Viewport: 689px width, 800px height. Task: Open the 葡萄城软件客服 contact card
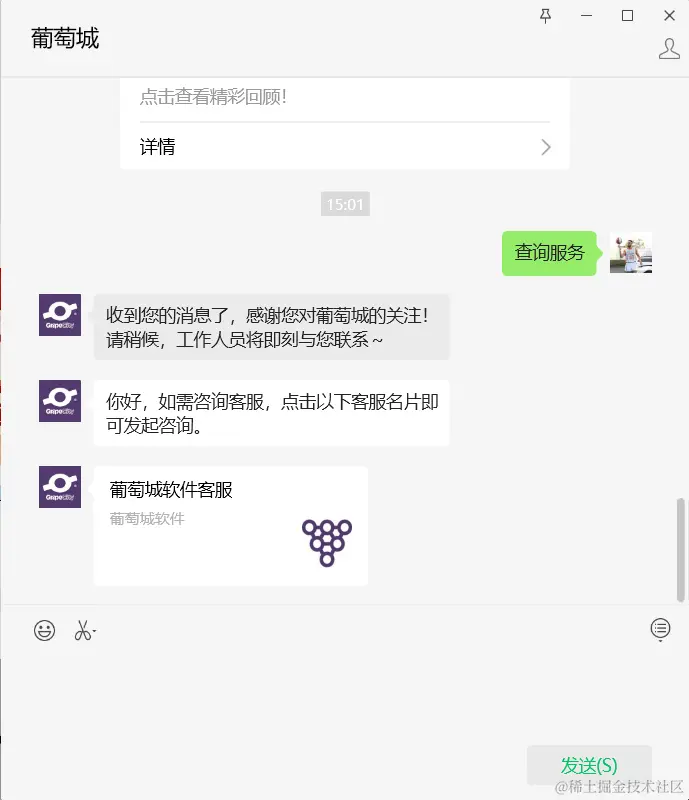coord(231,525)
